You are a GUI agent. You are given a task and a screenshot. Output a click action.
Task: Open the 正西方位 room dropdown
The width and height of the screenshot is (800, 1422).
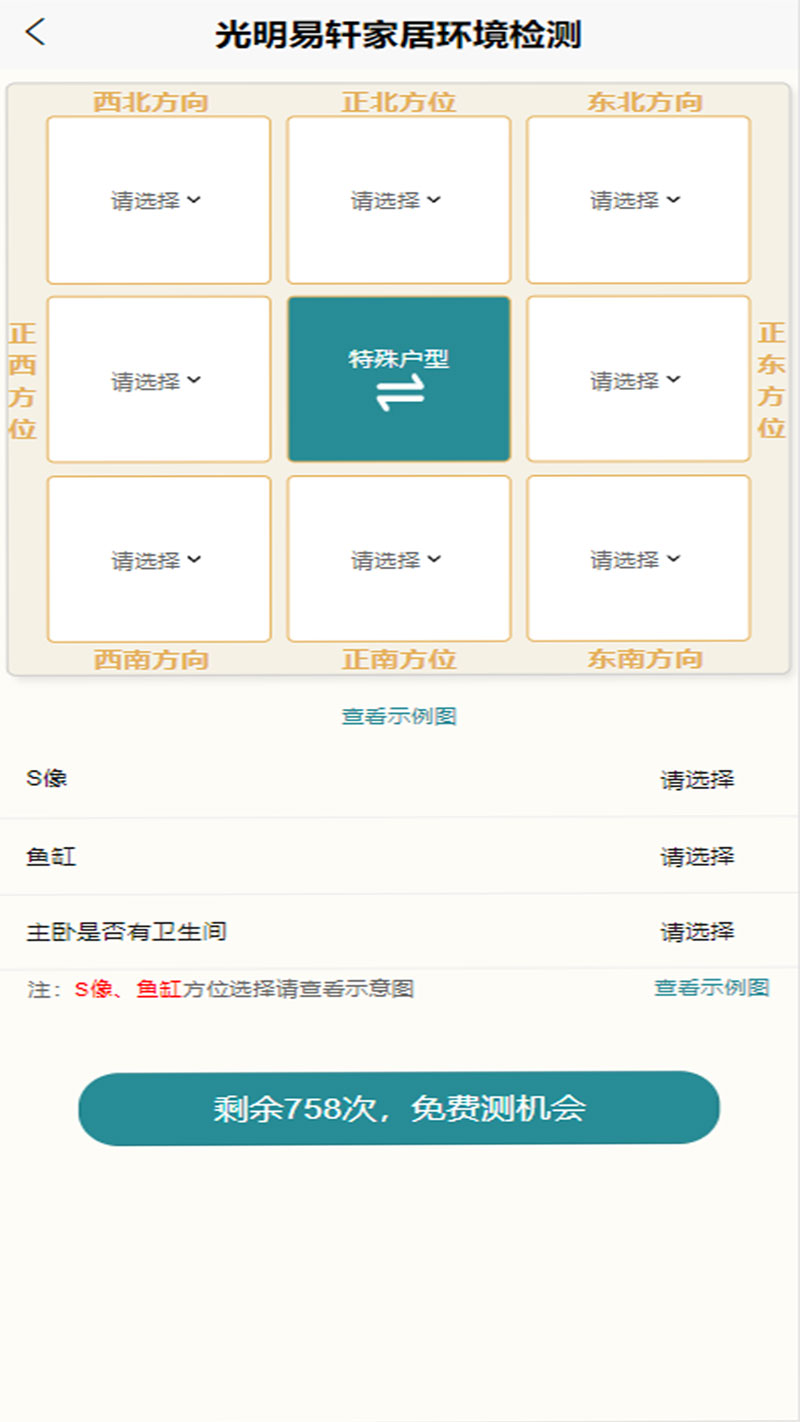point(159,380)
